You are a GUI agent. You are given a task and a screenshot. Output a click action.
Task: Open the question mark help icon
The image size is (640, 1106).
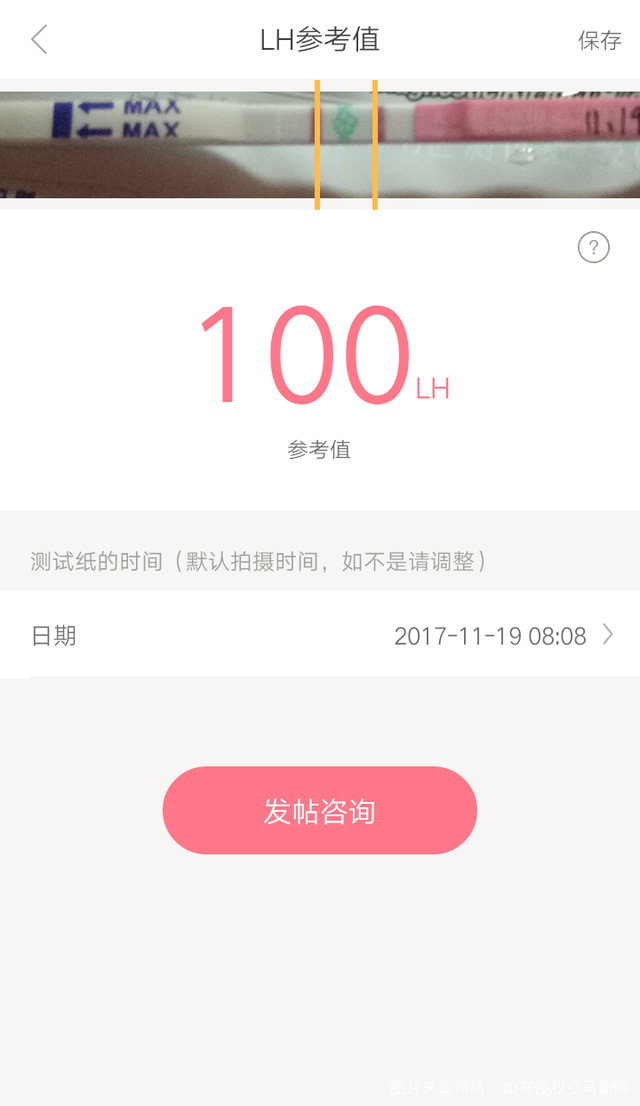coord(593,247)
